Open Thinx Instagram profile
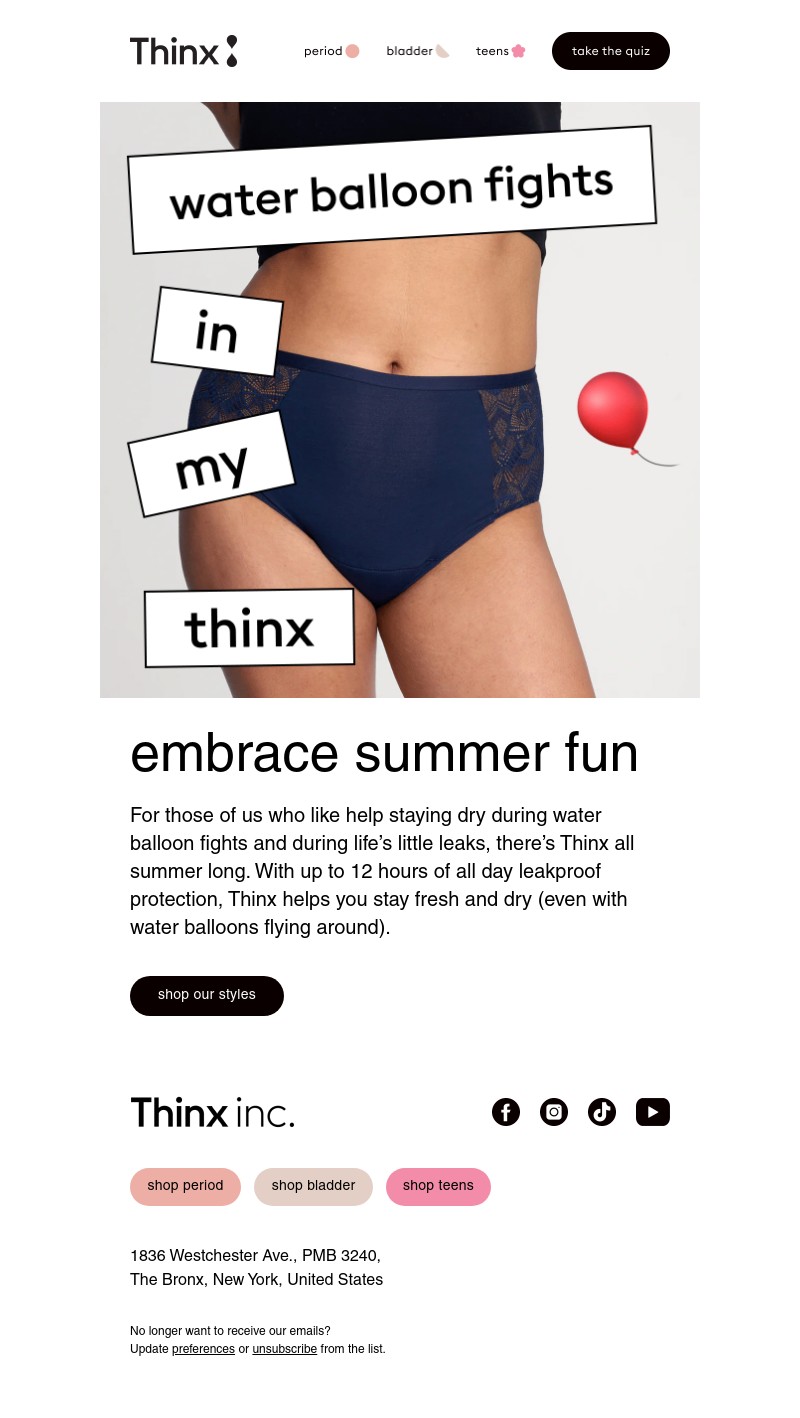This screenshot has width=800, height=1418. (x=554, y=1112)
